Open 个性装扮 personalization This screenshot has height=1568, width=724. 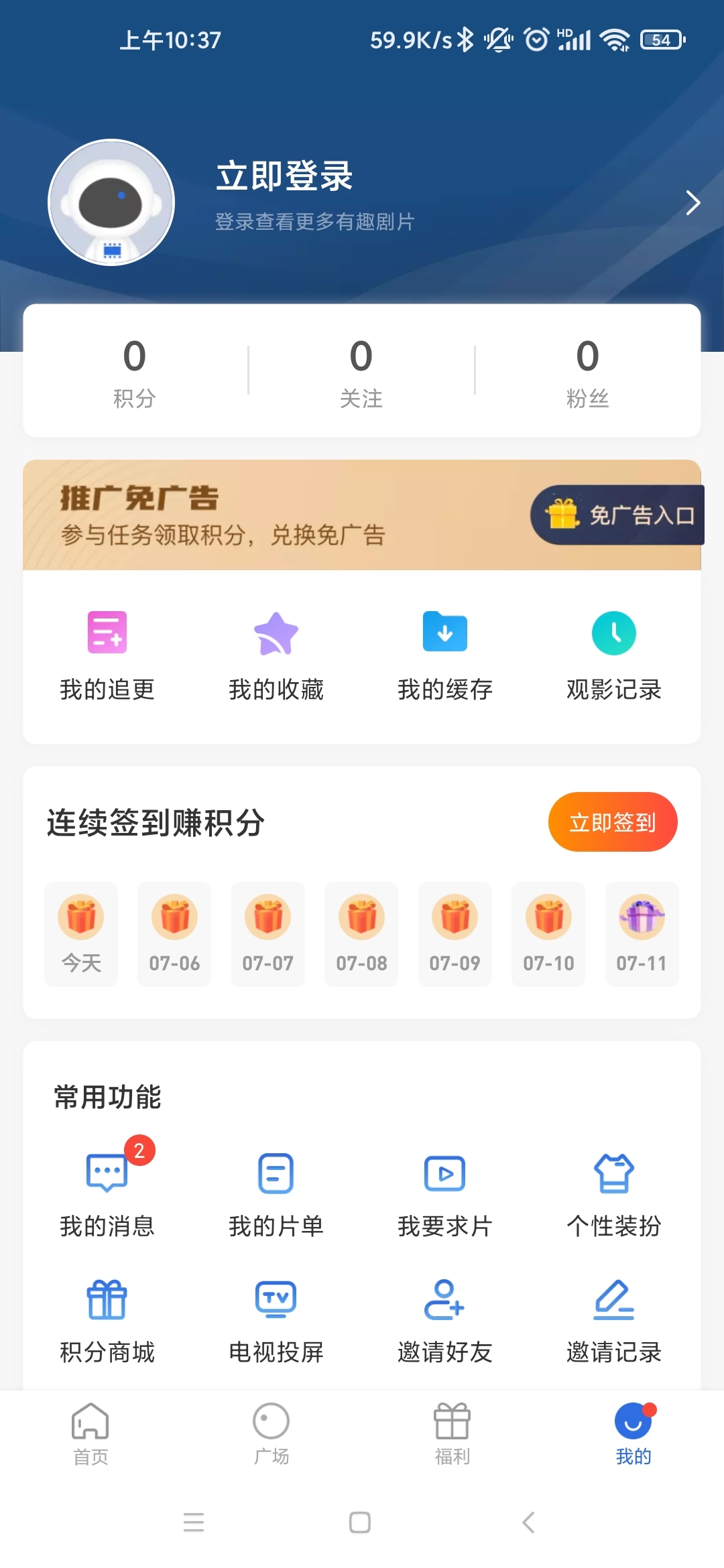click(613, 1193)
